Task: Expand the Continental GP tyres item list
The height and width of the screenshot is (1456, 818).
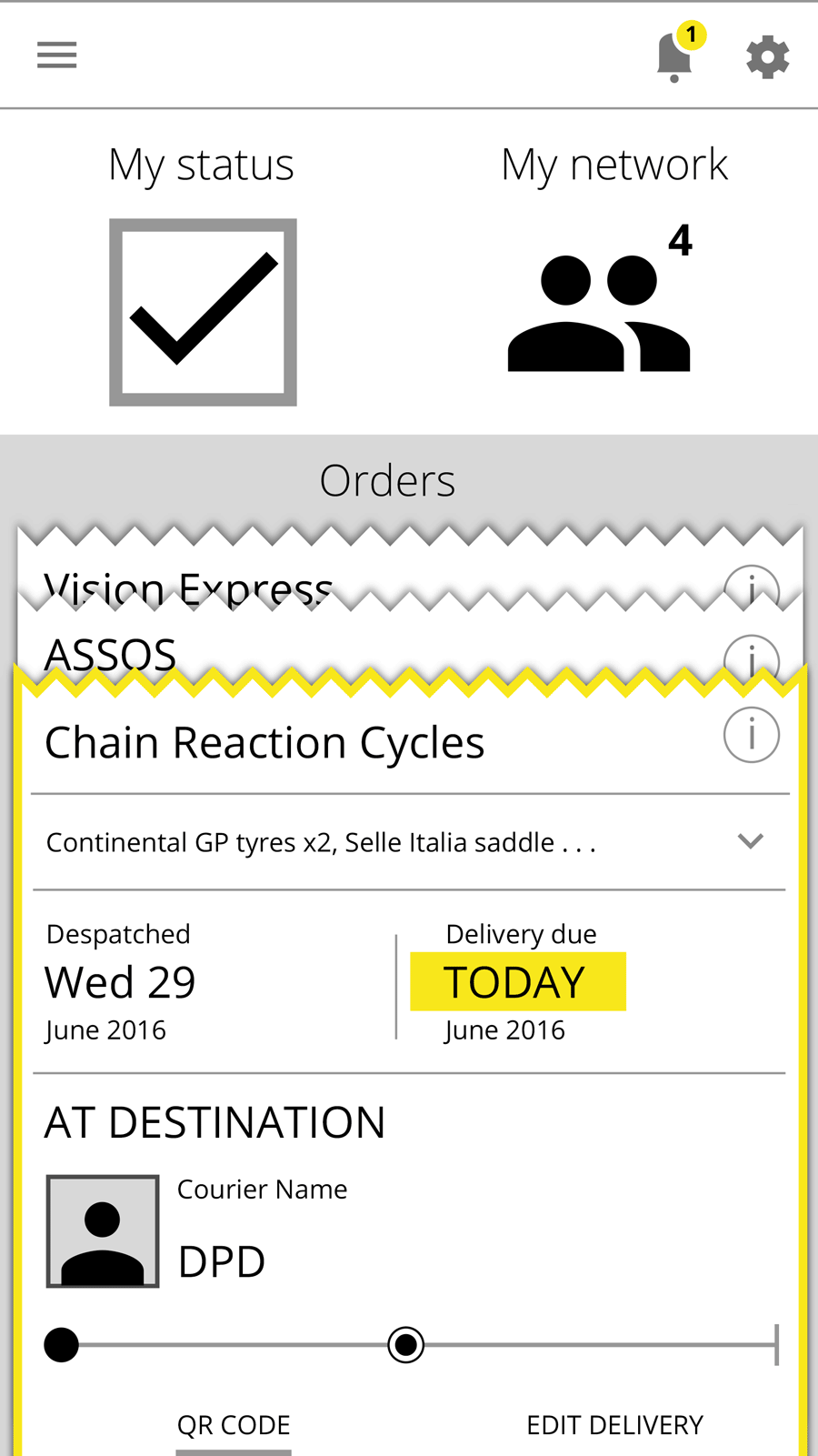Action: (x=750, y=841)
